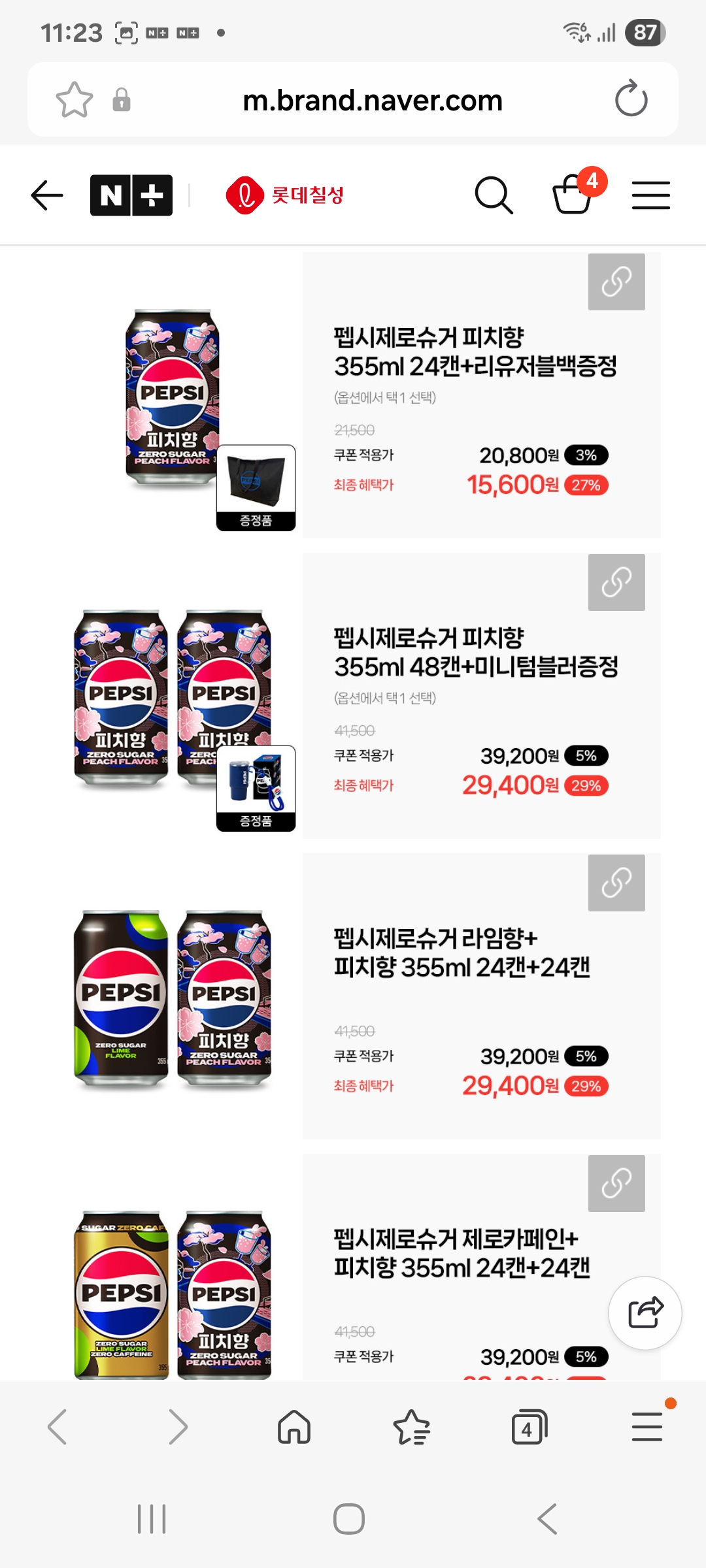
Task: Open the shopping basket with 4 items
Action: 573,194
